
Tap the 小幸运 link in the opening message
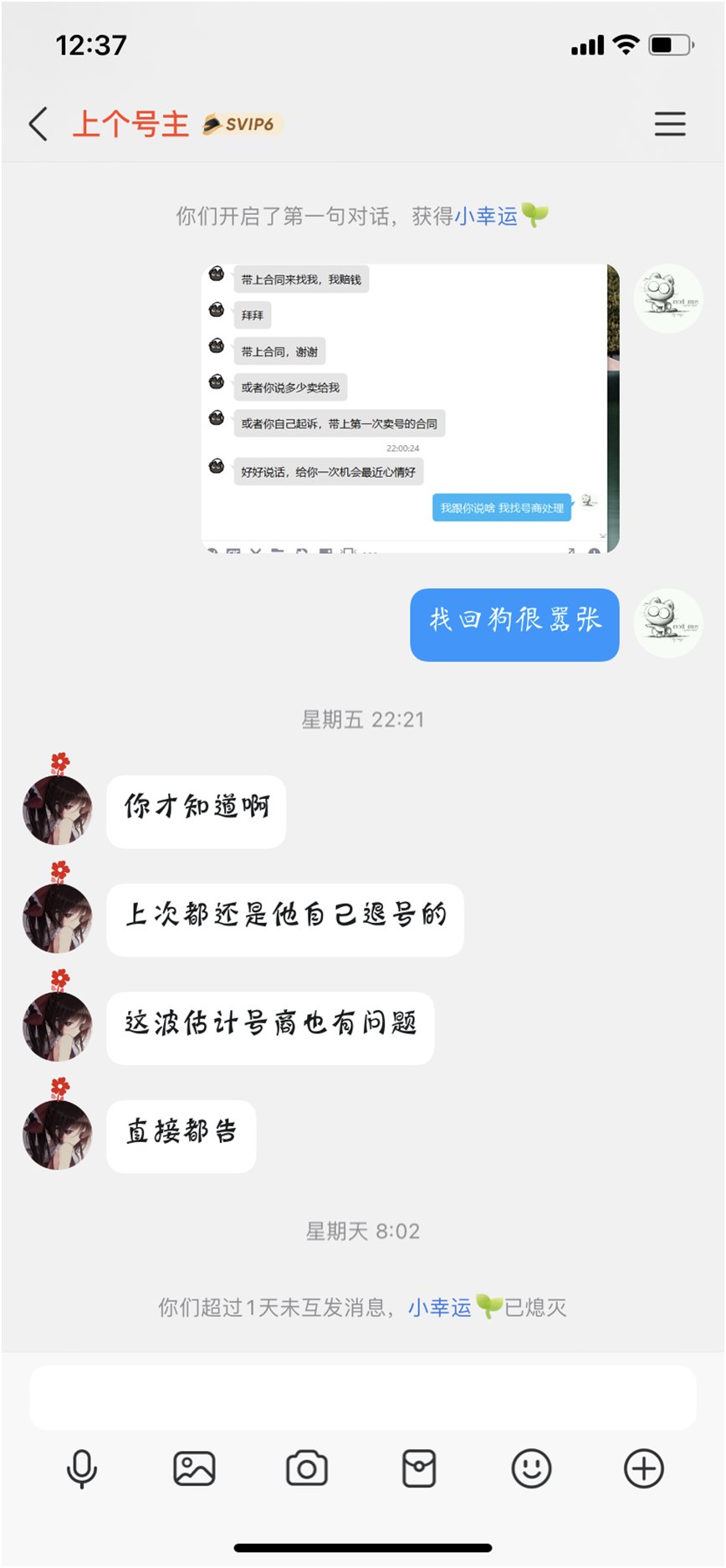tap(485, 215)
